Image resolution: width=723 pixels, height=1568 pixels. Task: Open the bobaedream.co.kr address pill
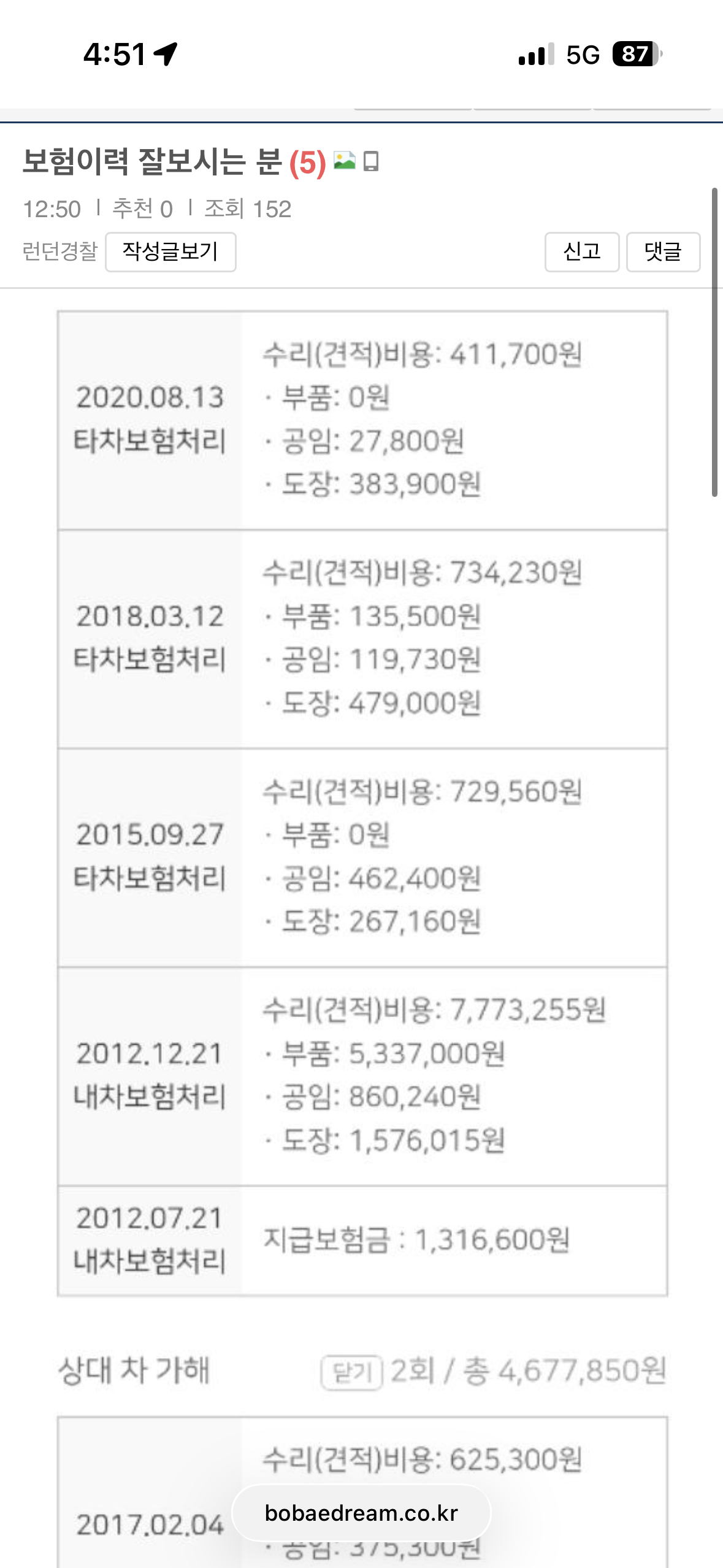coord(361,1513)
